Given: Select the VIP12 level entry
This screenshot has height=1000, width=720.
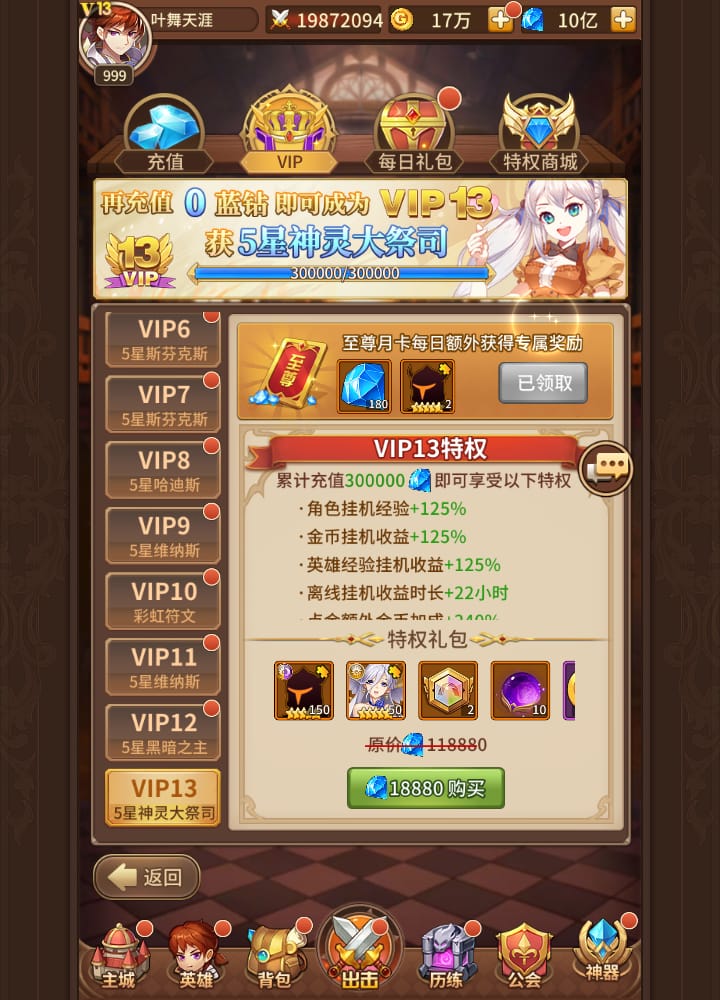Looking at the screenshot, I should point(164,733).
